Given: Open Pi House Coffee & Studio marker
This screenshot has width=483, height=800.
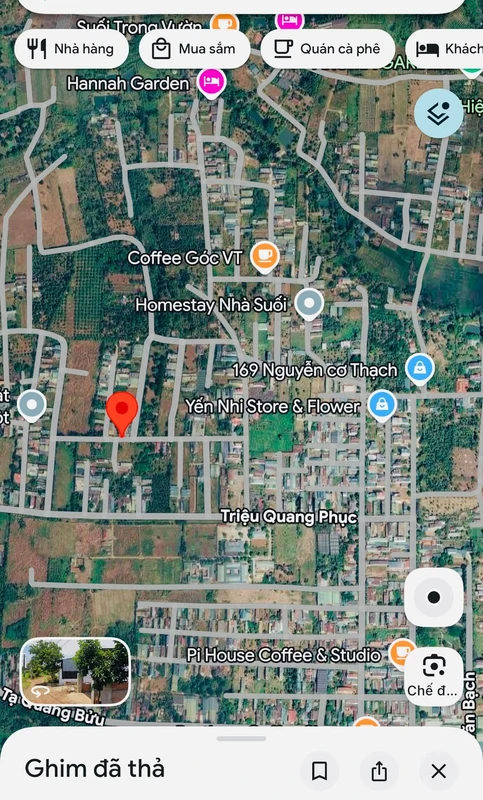Looking at the screenshot, I should click(x=402, y=653).
